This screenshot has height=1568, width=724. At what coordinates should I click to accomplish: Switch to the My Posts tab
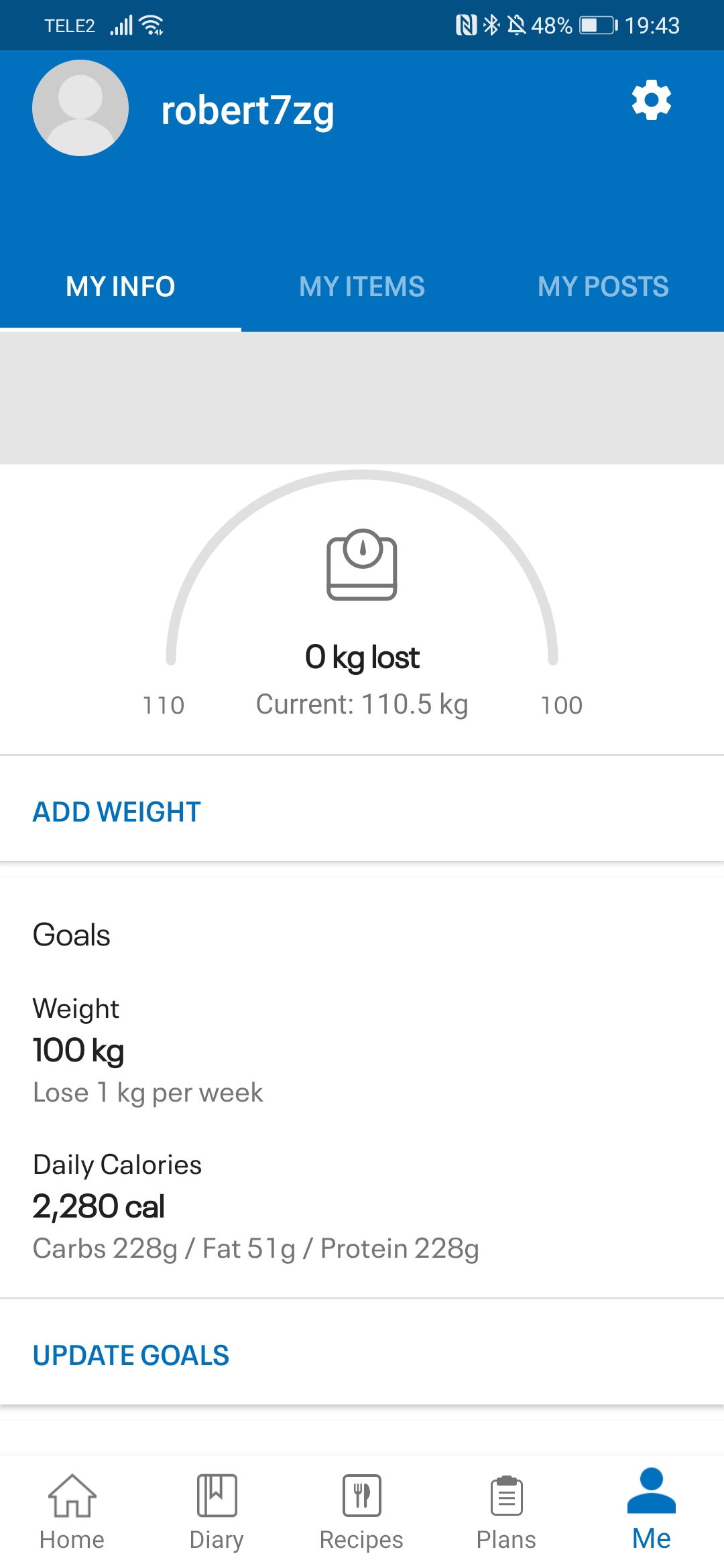(603, 287)
